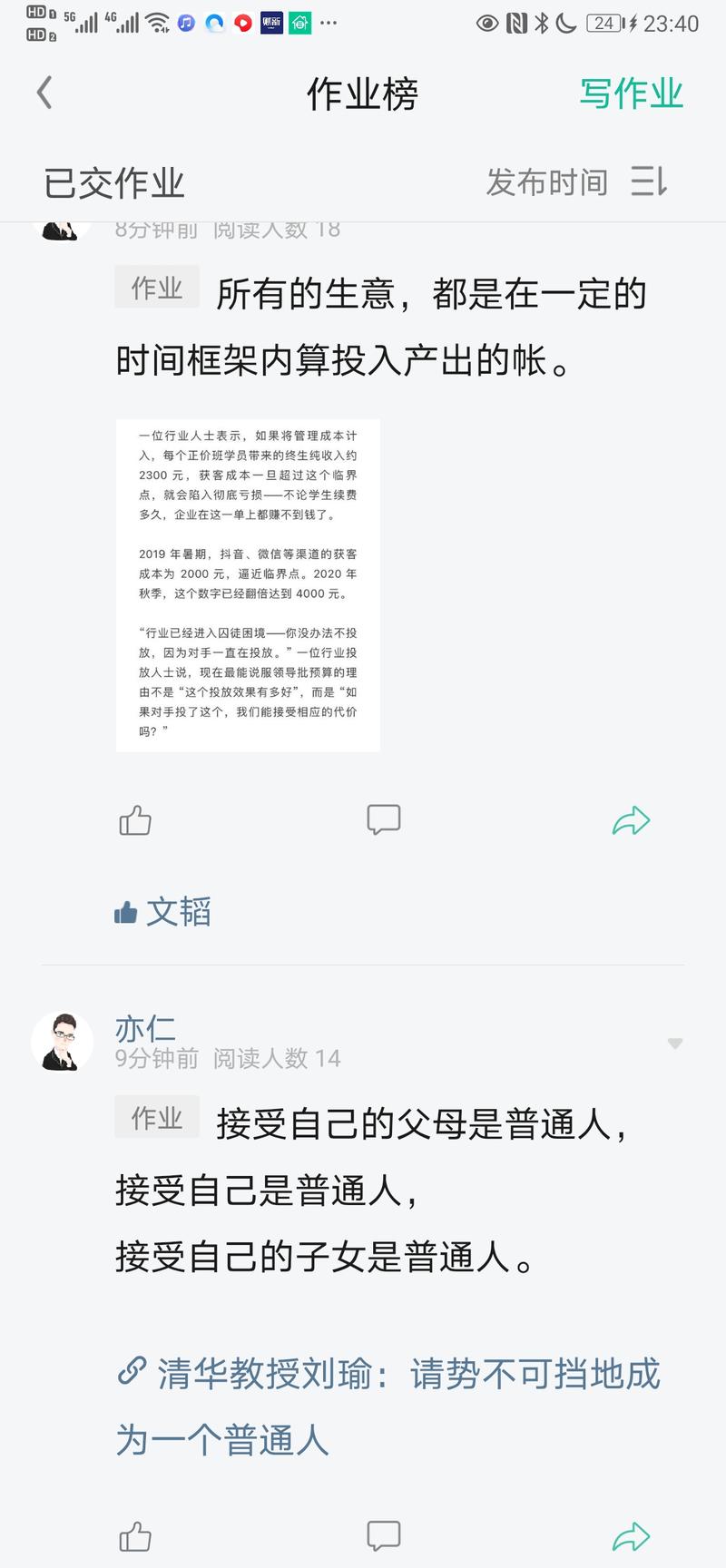Tap 文韬 in the likes list
The width and height of the screenshot is (726, 1568).
178,911
